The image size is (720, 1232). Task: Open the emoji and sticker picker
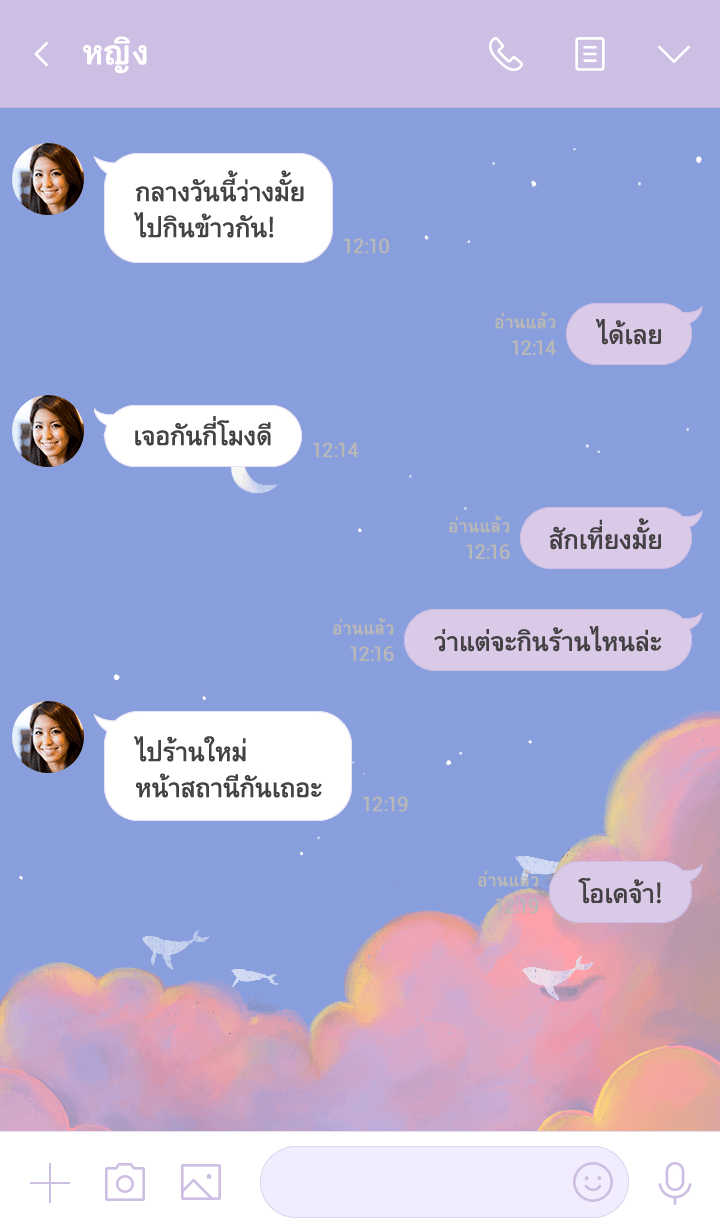click(x=592, y=1183)
